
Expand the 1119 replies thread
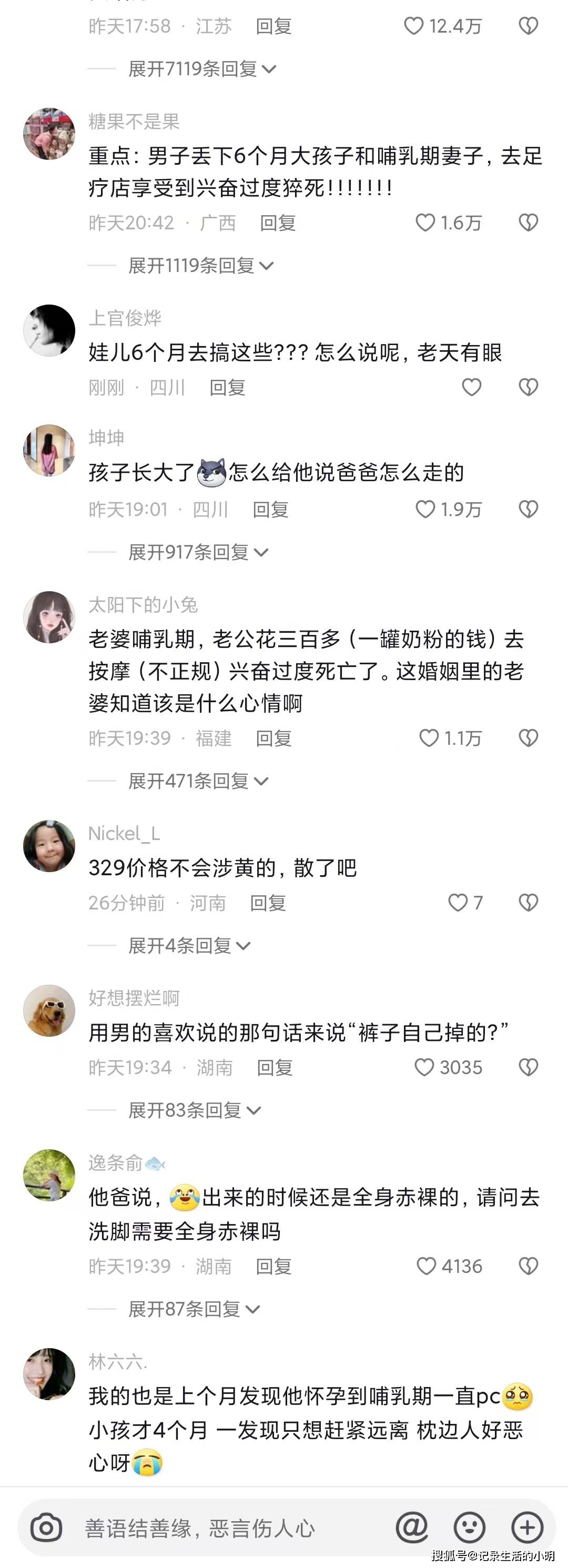200,266
